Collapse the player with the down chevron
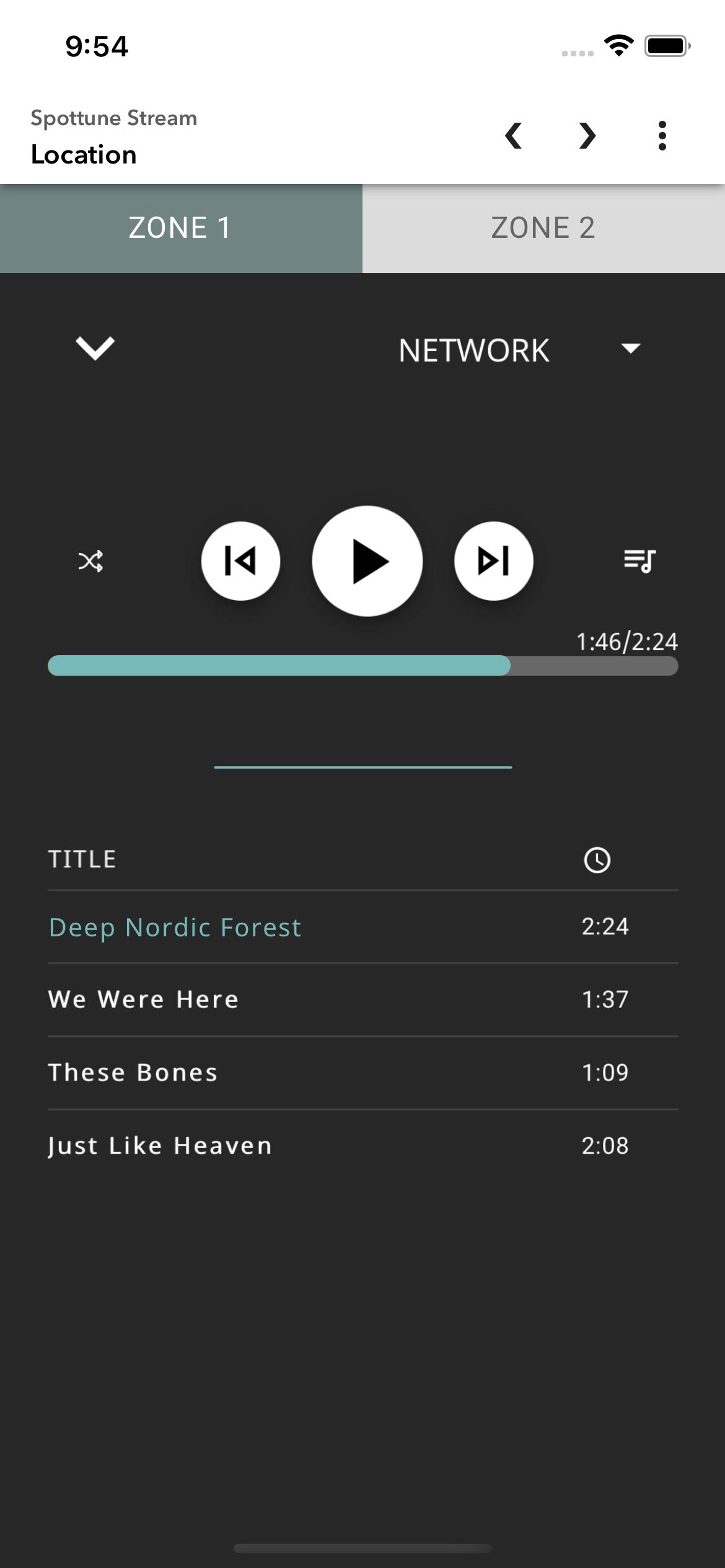Image resolution: width=725 pixels, height=1568 pixels. click(95, 348)
